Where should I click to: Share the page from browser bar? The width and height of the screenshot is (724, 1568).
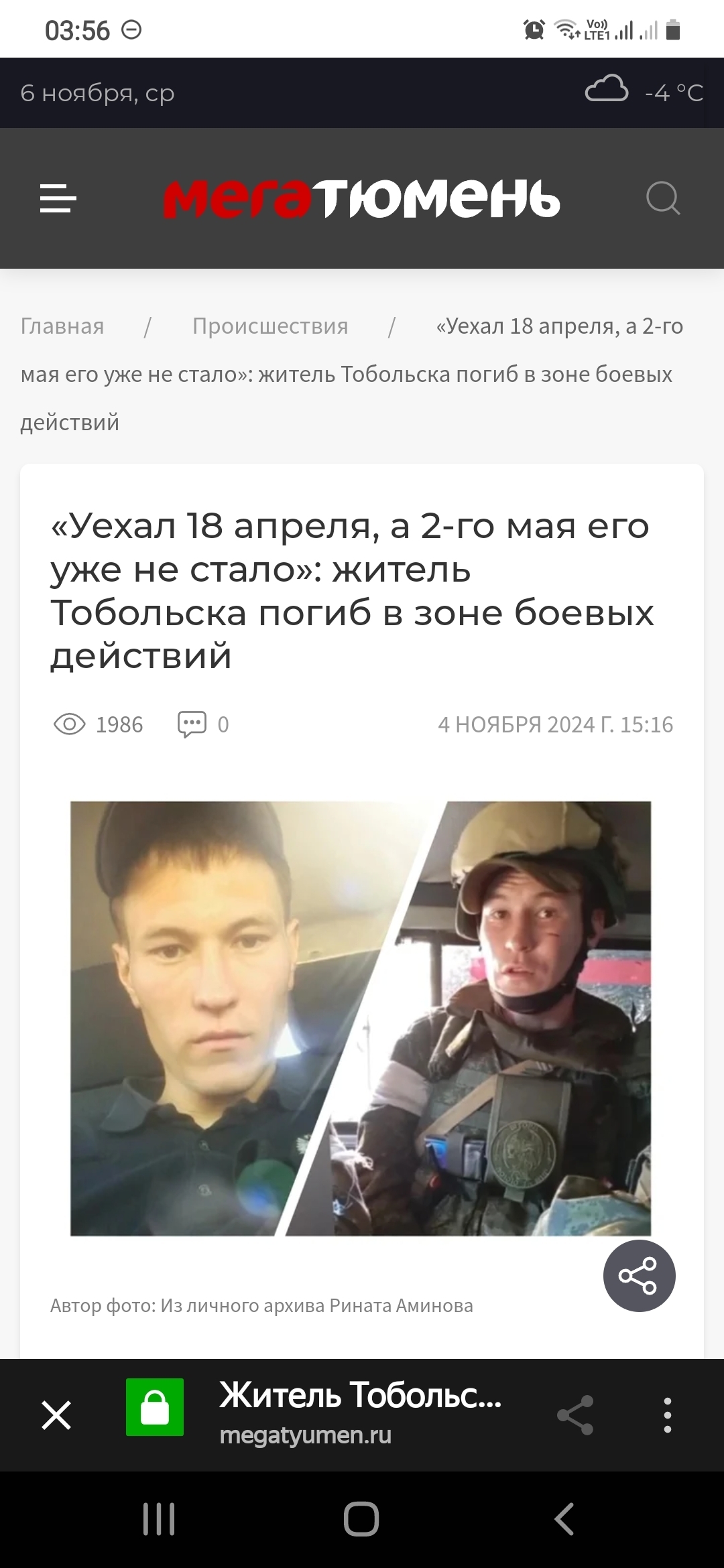click(x=575, y=1415)
